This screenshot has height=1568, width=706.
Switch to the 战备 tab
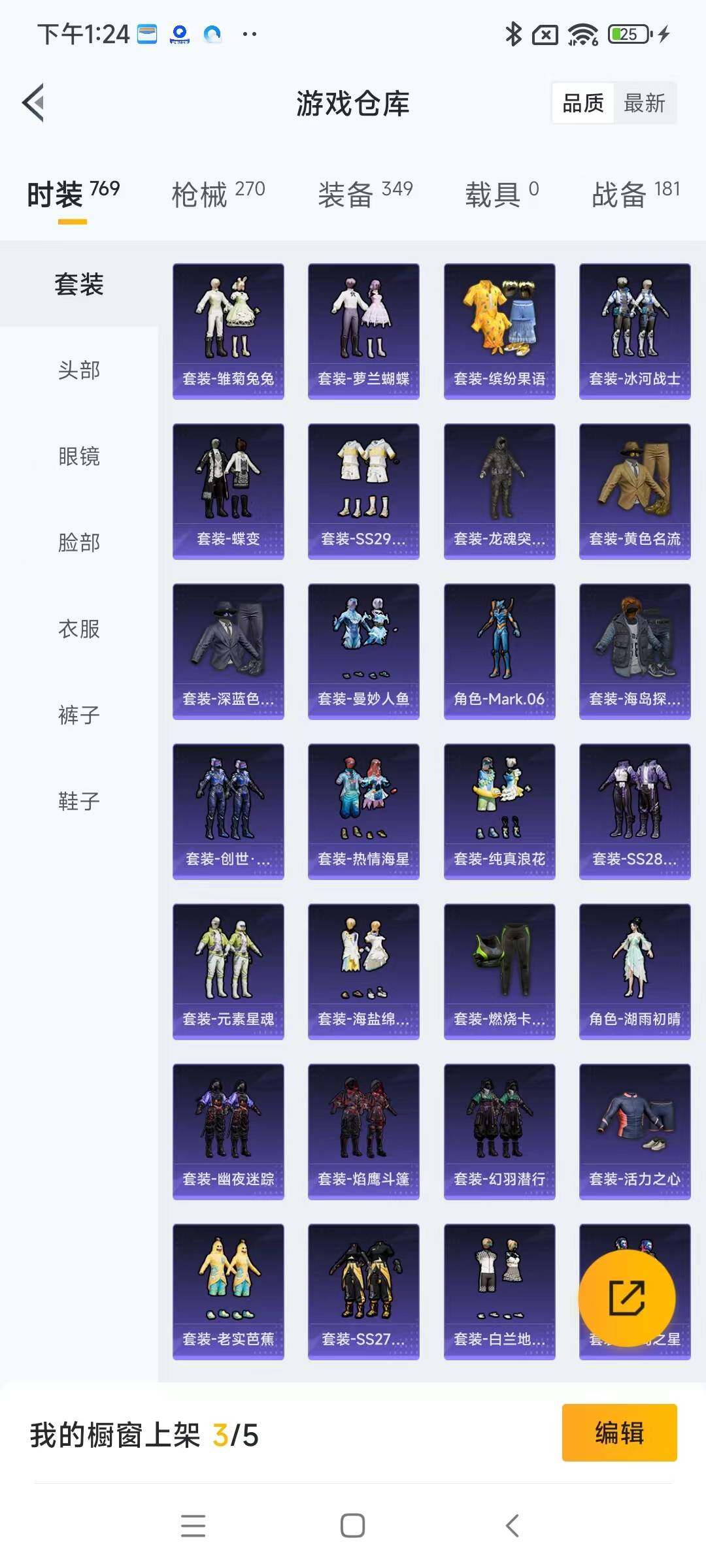click(x=635, y=194)
